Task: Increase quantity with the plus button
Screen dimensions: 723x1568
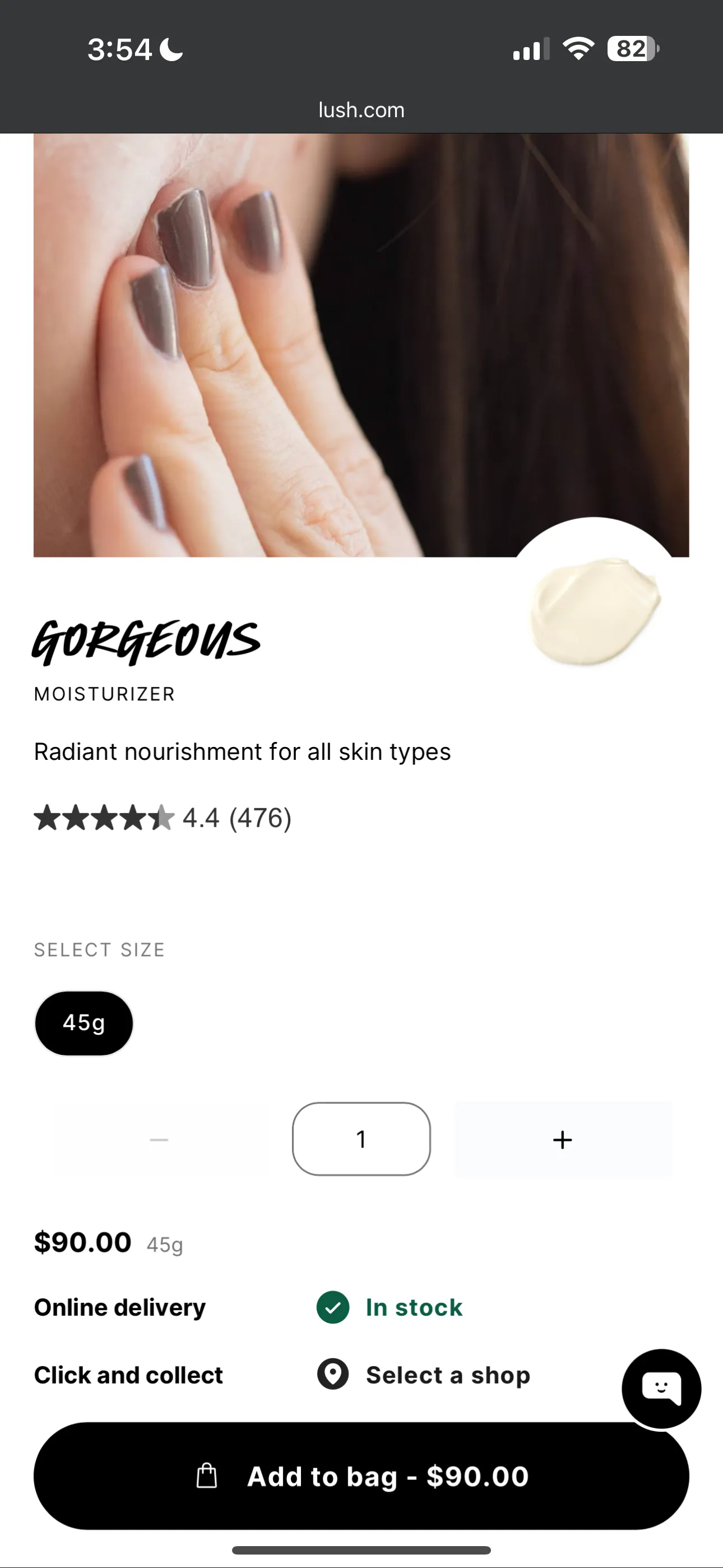Action: (x=563, y=1140)
